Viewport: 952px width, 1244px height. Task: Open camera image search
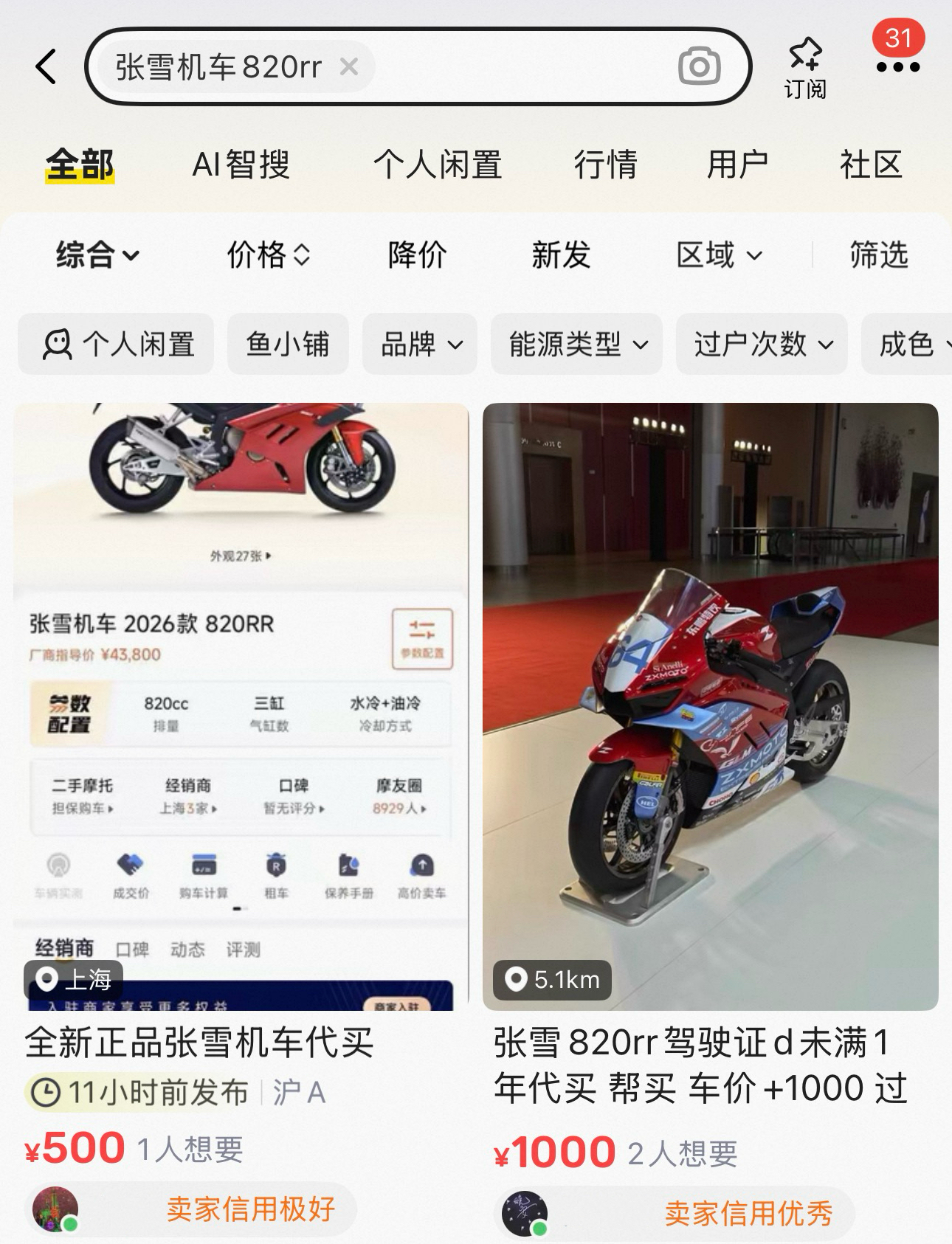point(699,67)
